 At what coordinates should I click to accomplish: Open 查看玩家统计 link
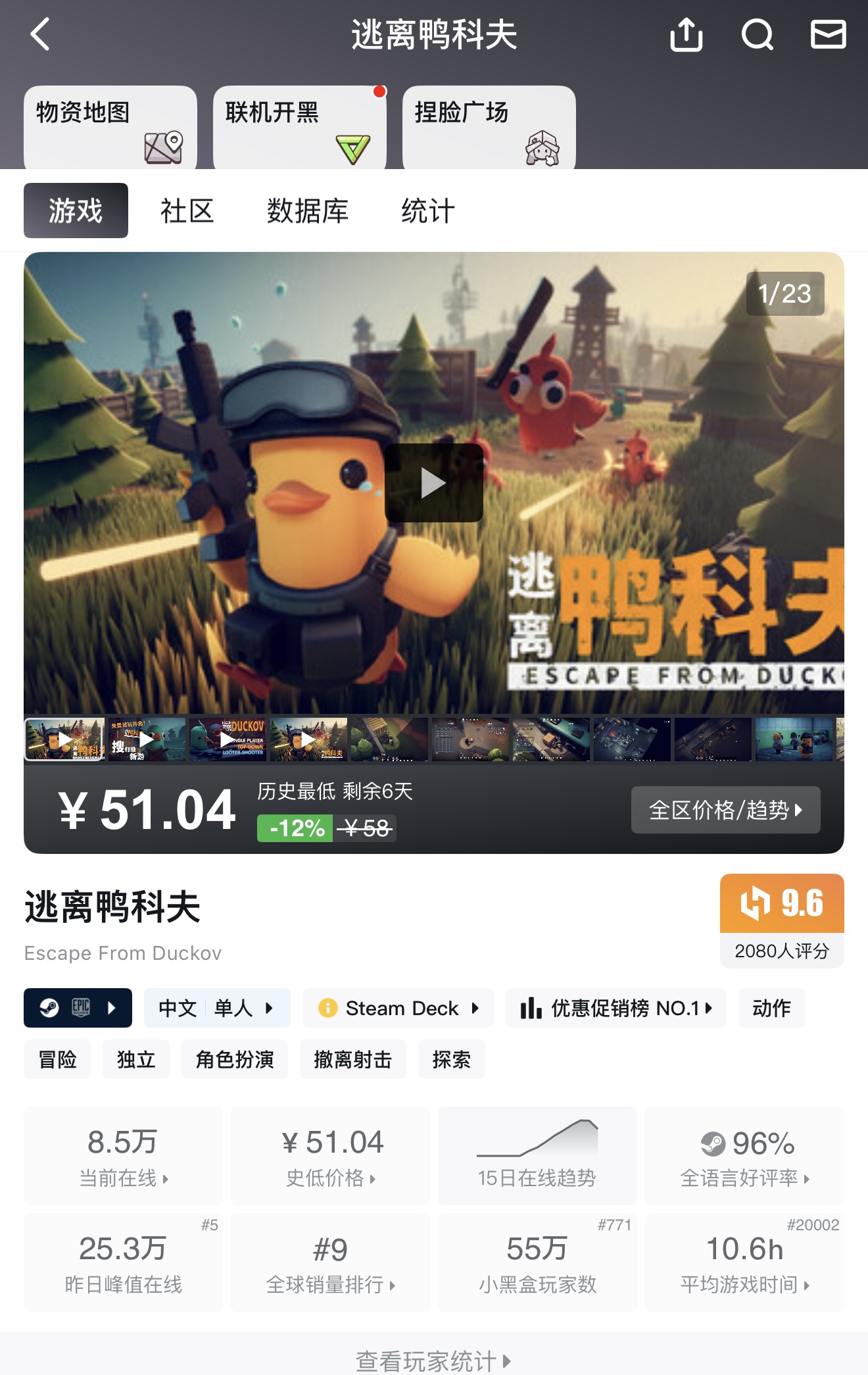tap(433, 1360)
